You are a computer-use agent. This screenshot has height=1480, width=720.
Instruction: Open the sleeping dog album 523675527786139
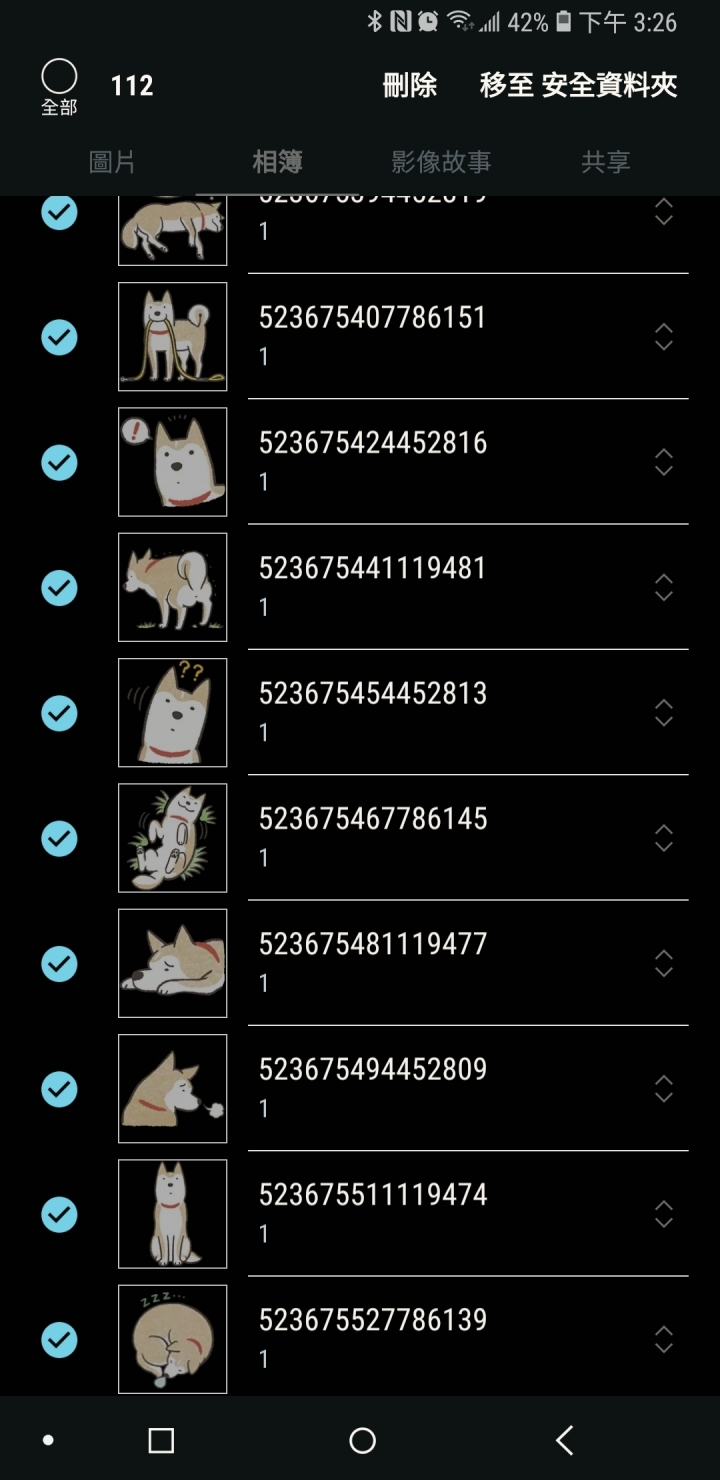tap(172, 1339)
